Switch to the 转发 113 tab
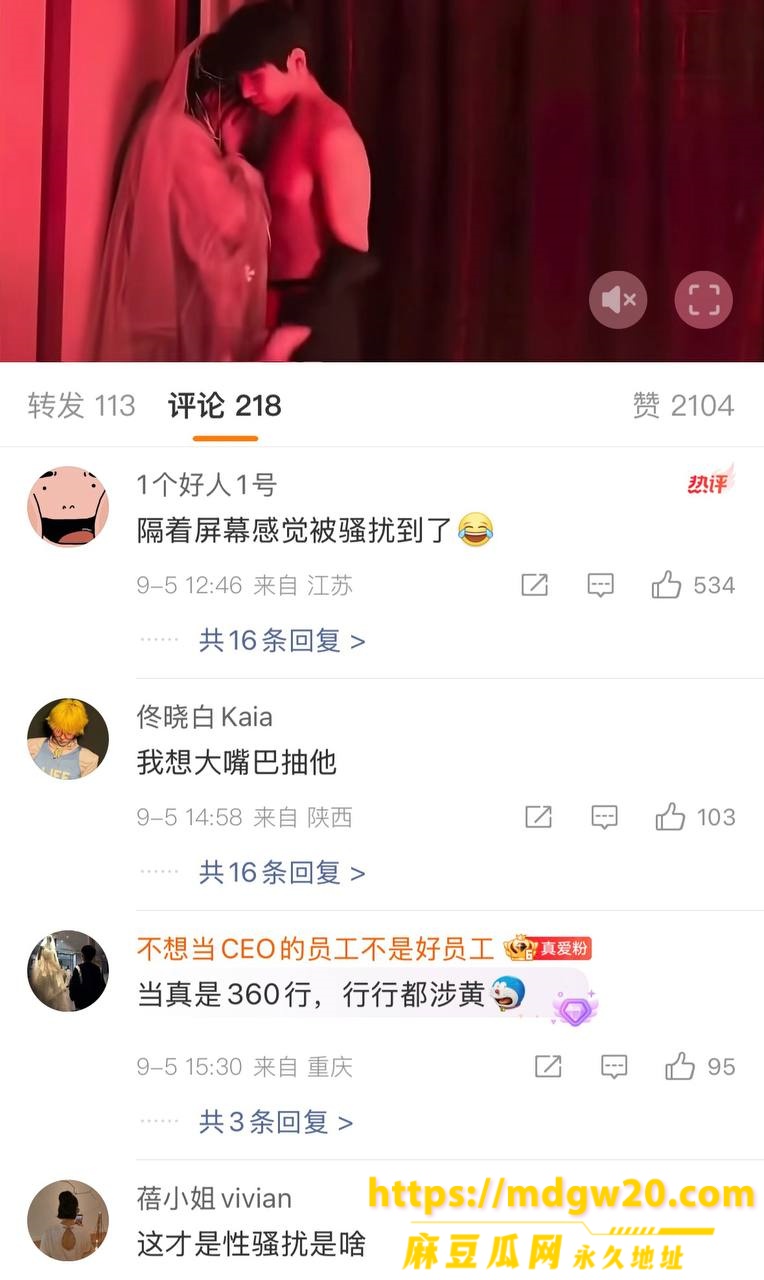 click(81, 405)
